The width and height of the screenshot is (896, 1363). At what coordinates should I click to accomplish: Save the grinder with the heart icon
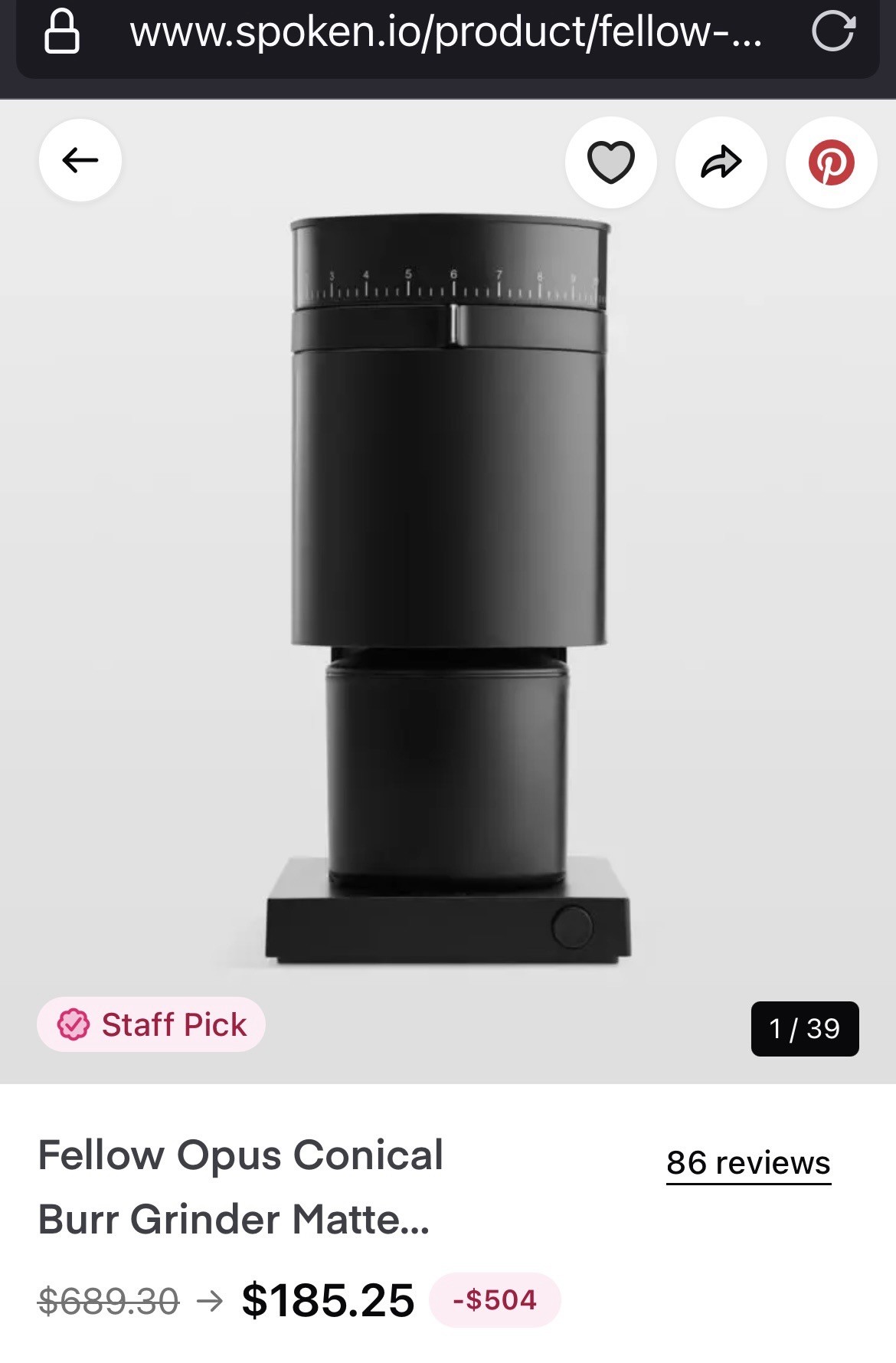(610, 162)
